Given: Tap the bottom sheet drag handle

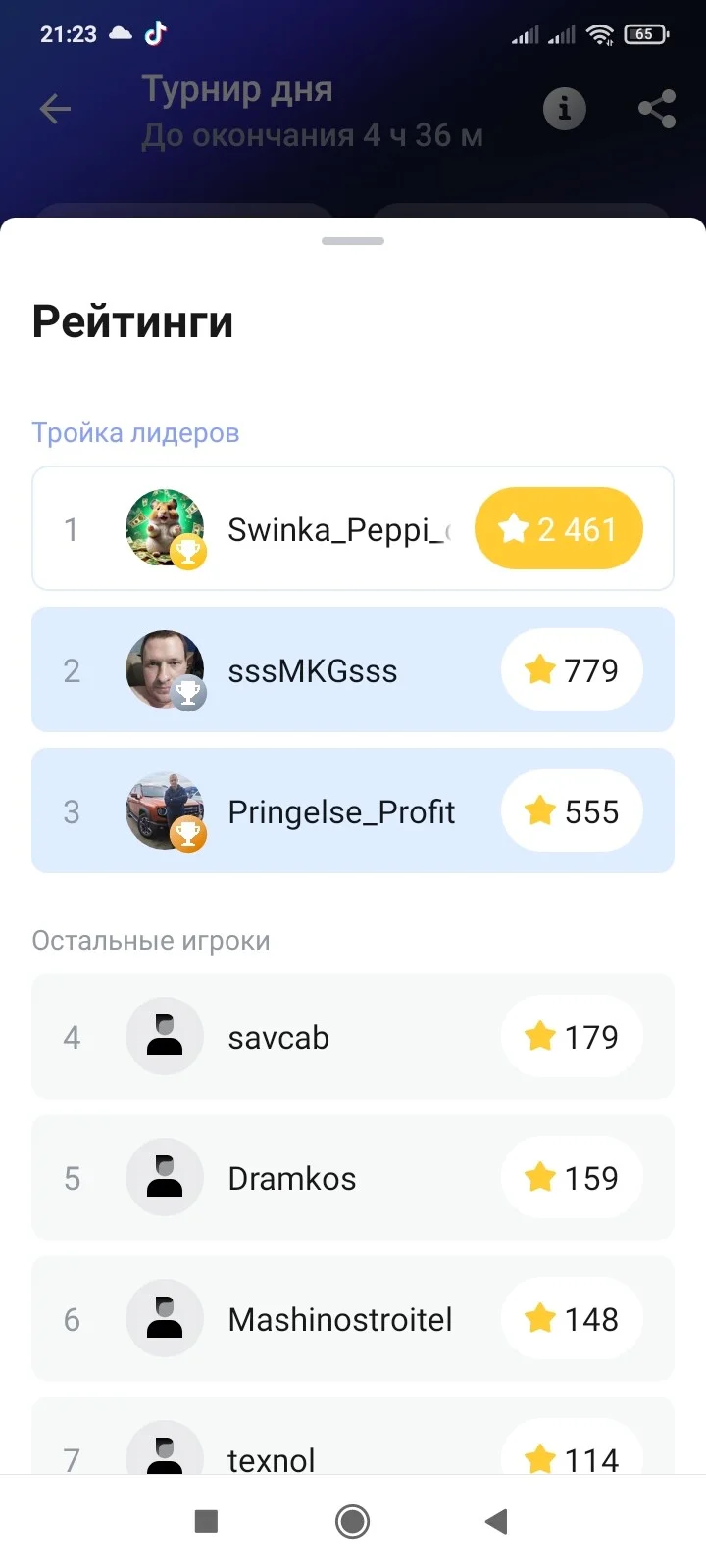Looking at the screenshot, I should pos(353,241).
